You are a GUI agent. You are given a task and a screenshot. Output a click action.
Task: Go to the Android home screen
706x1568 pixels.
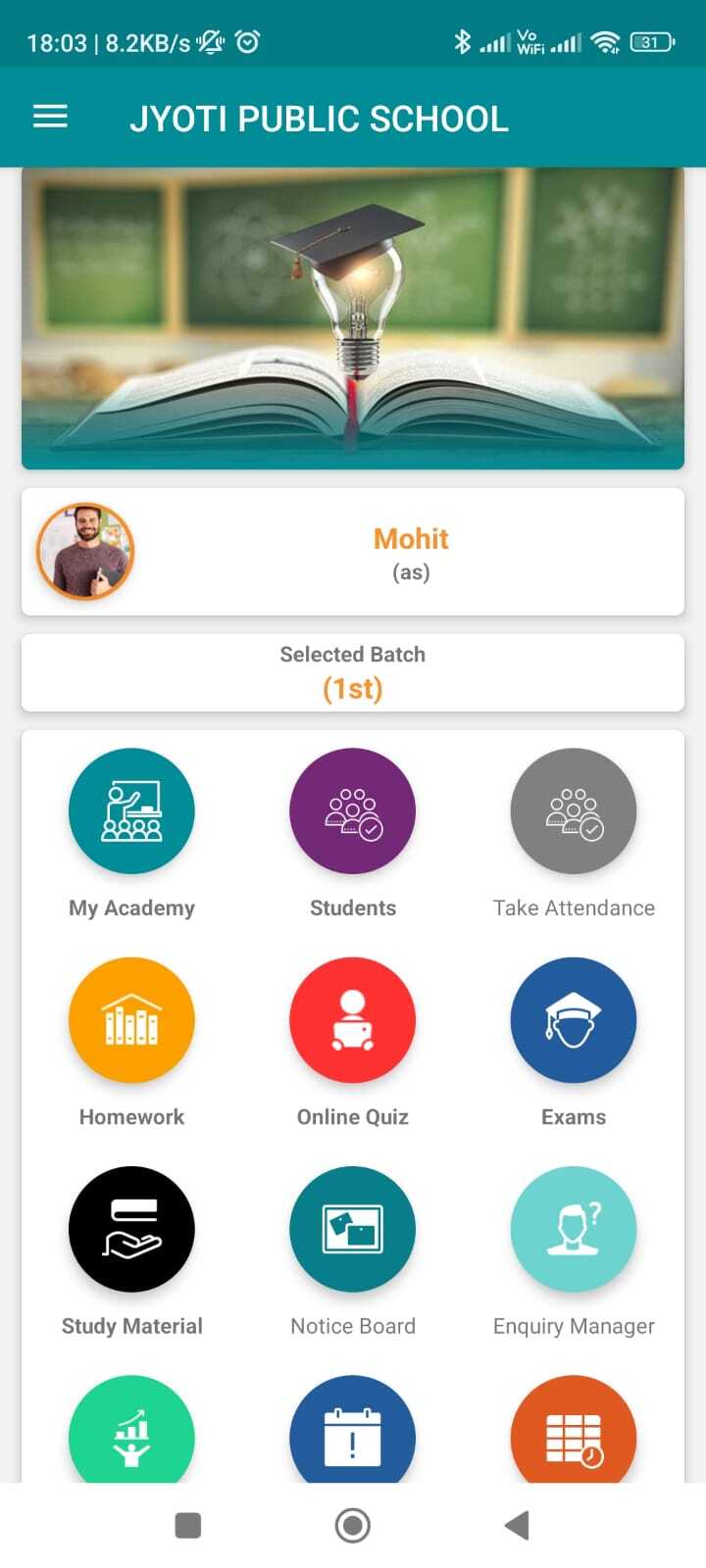(x=353, y=1526)
